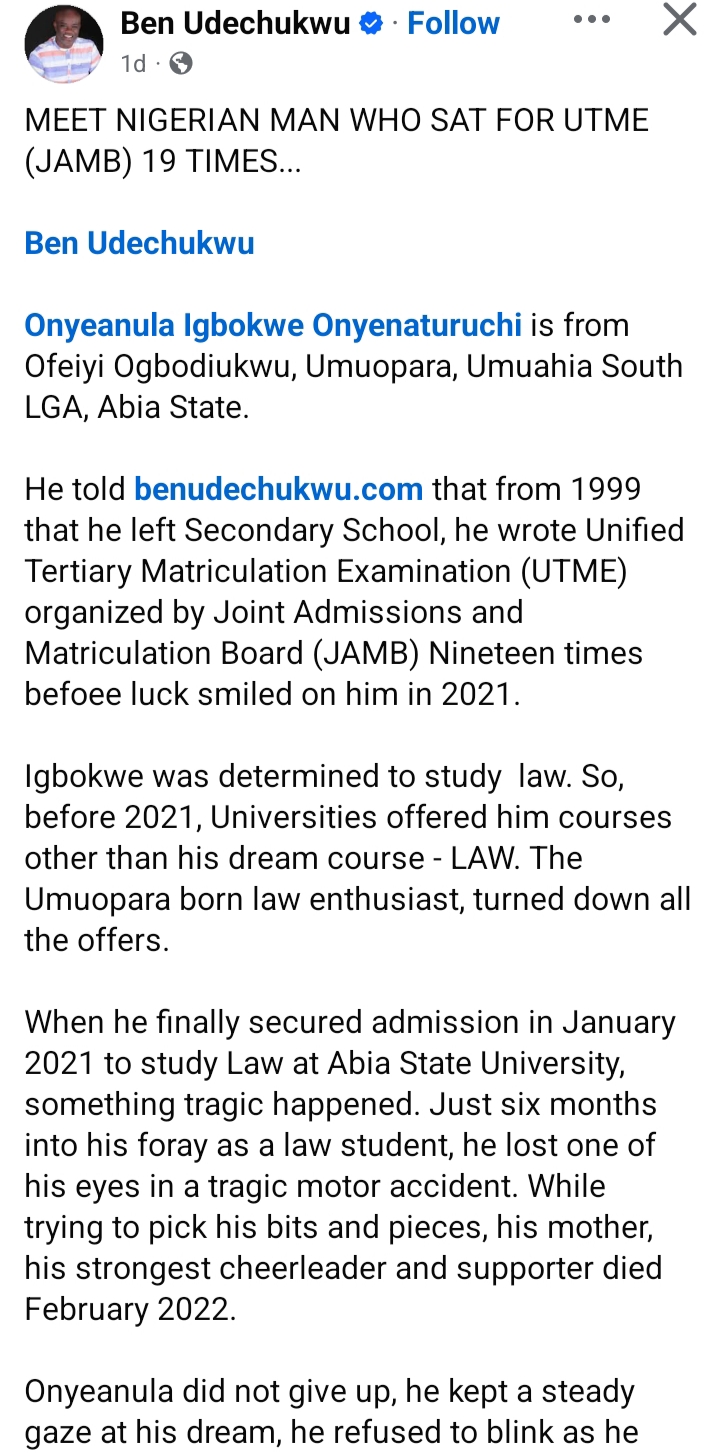Follow Ben Udechukwu
The image size is (720, 1453).
tap(453, 24)
